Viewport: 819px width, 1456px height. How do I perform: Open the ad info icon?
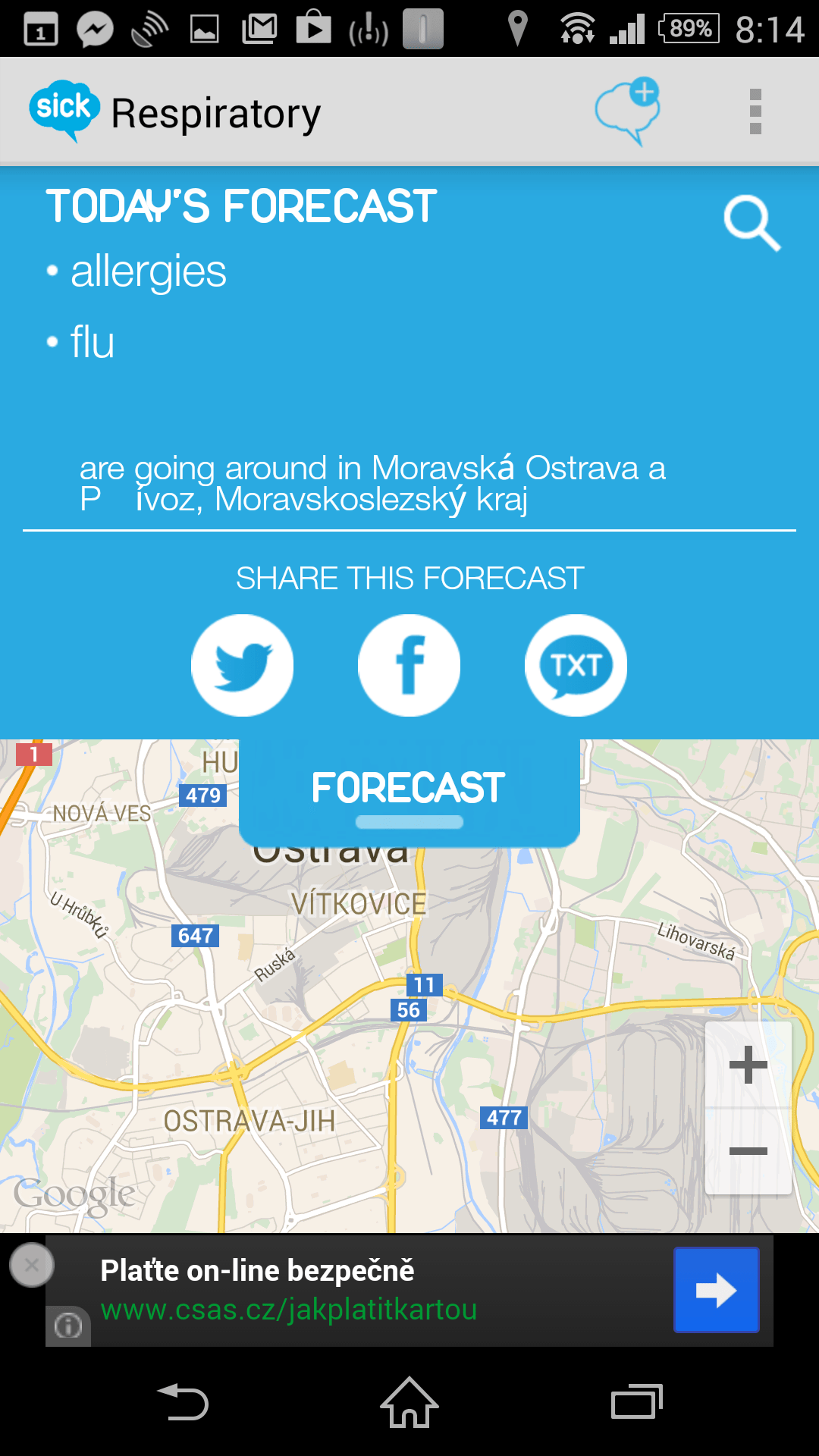(x=68, y=1326)
